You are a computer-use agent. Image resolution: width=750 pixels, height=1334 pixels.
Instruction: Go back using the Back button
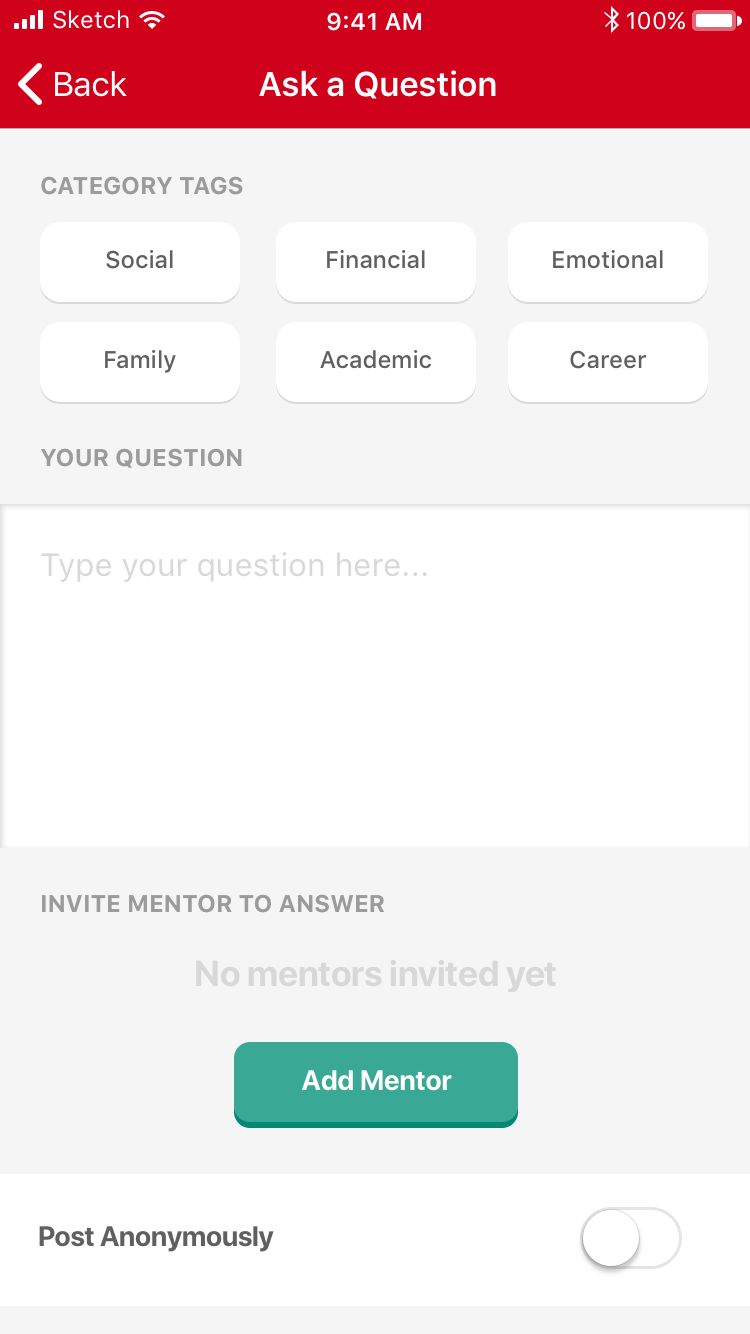coord(72,85)
